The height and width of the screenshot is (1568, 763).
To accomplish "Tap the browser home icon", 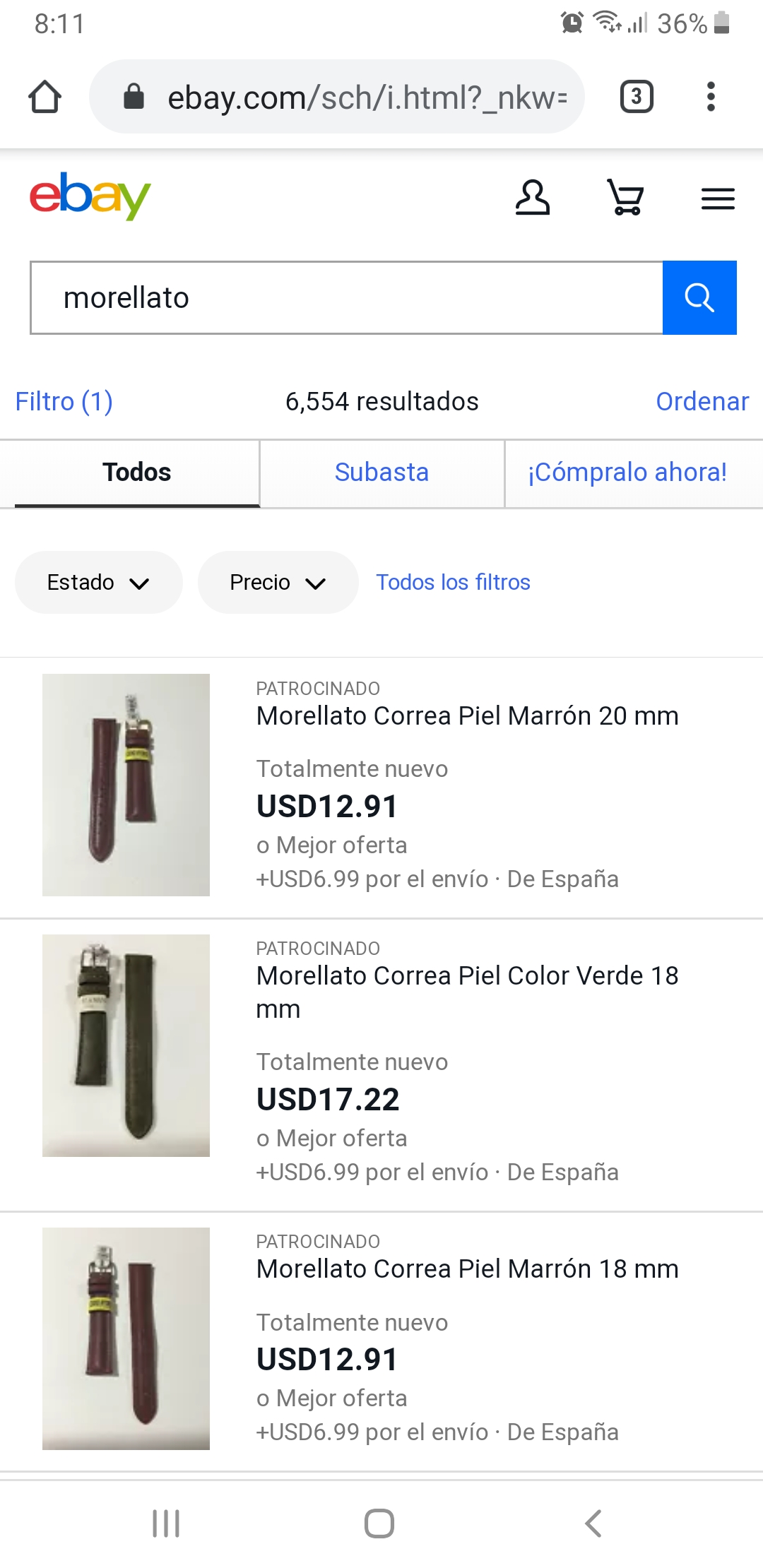I will 45,97.
